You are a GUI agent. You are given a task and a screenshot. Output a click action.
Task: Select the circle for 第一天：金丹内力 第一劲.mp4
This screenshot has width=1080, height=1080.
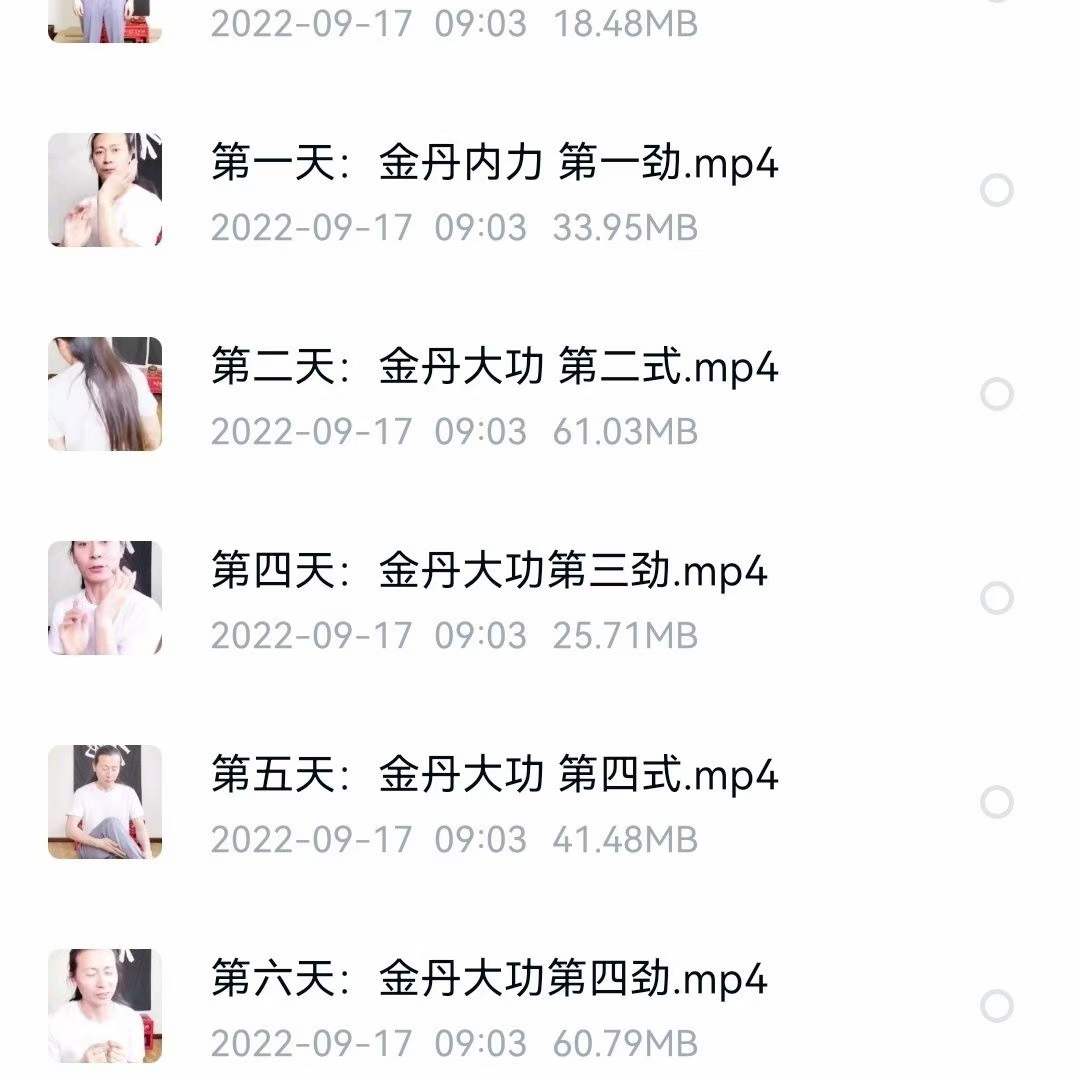pos(996,190)
